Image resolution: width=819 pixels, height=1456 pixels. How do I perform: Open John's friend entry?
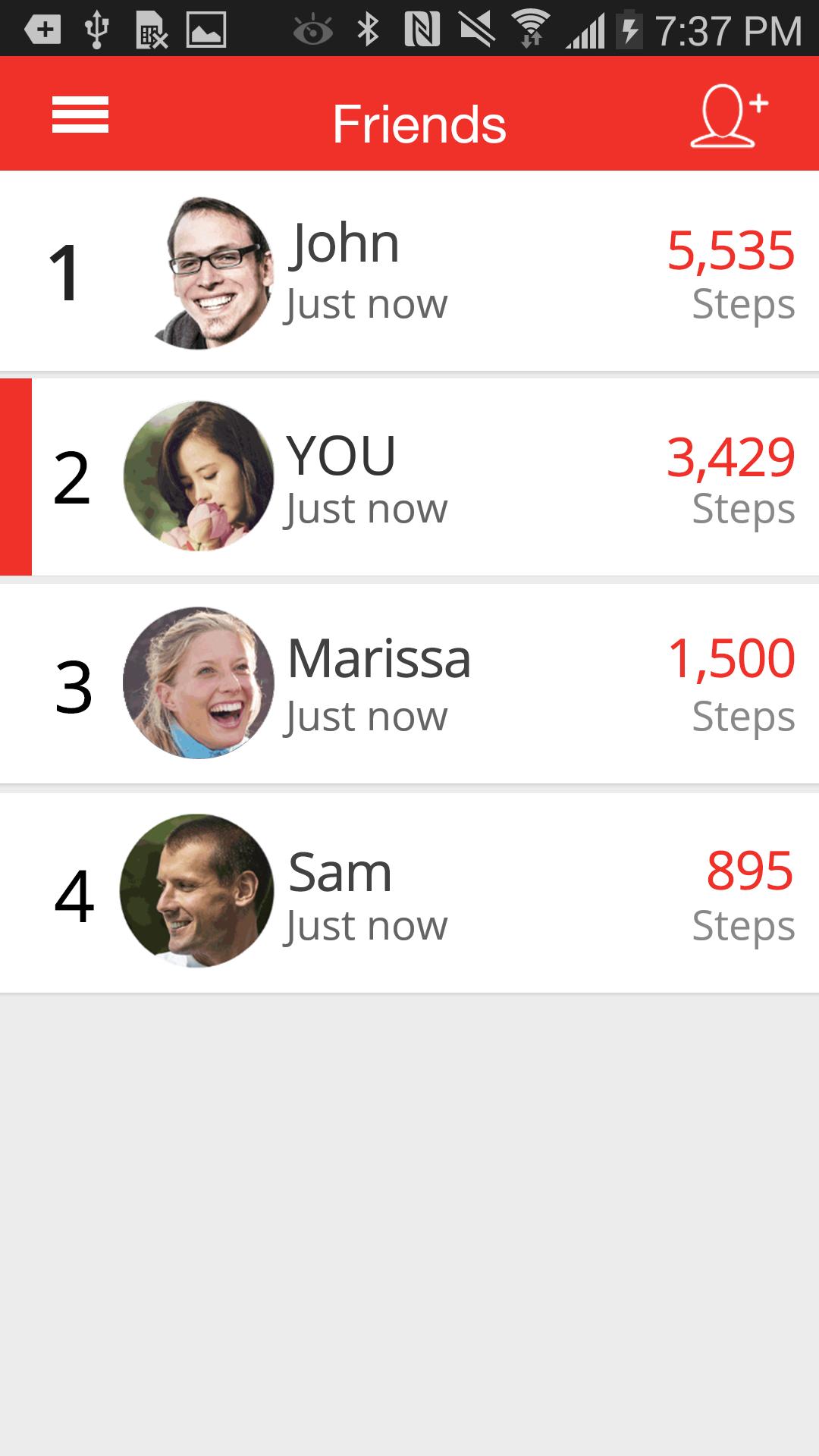click(x=409, y=271)
